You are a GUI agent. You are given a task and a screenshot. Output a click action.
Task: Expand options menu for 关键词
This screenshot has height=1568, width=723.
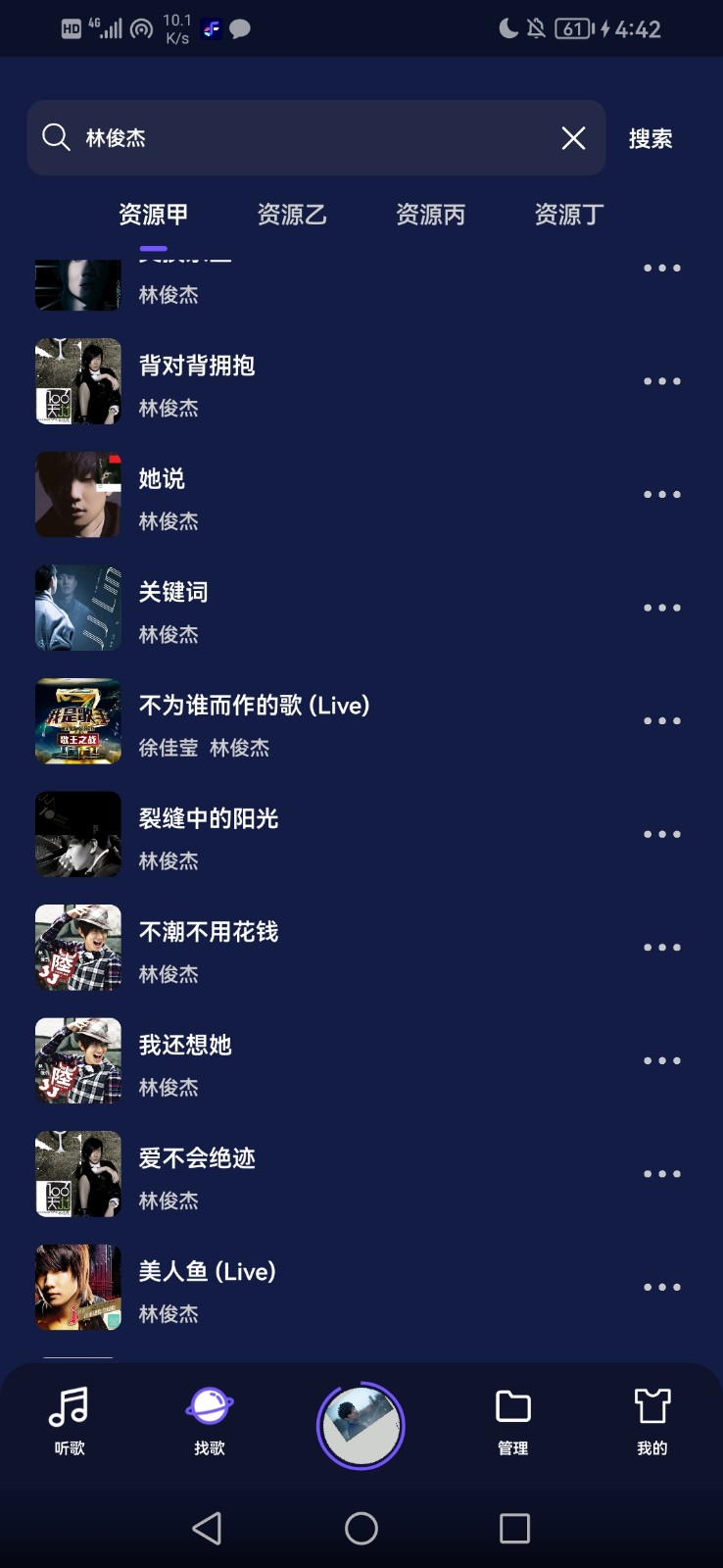(662, 608)
